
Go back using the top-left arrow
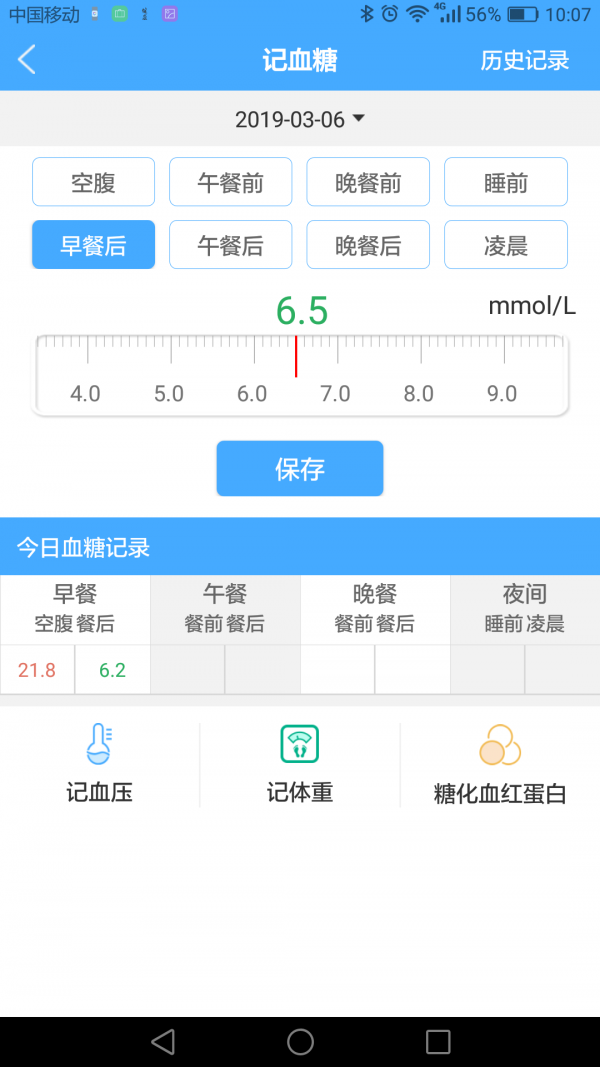[x=27, y=60]
